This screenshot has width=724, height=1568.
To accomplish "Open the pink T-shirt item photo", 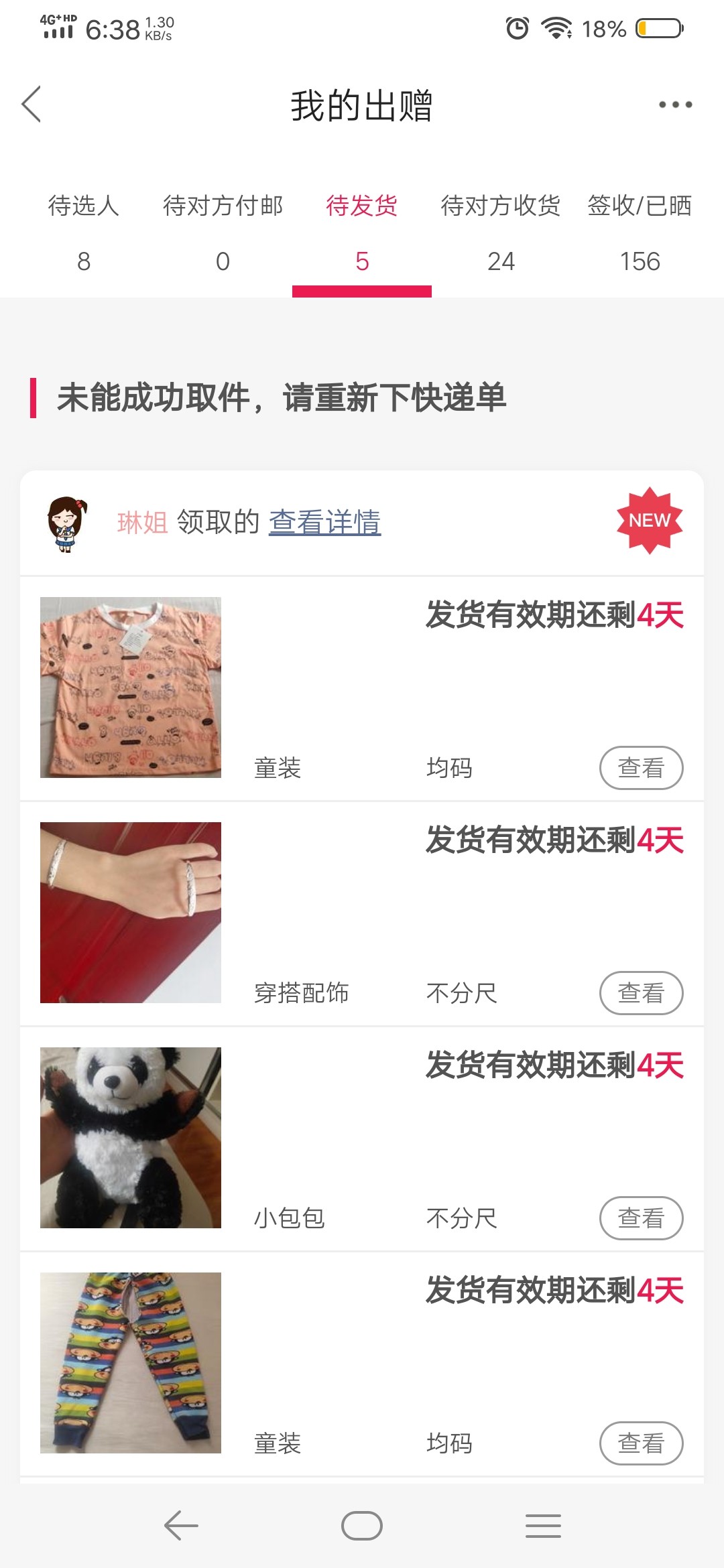I will (131, 688).
